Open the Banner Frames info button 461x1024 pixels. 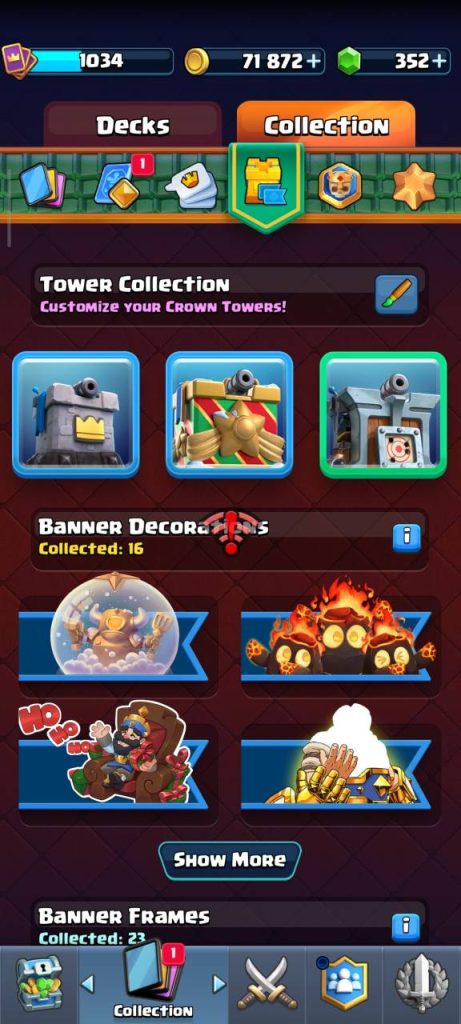pyautogui.click(x=406, y=926)
